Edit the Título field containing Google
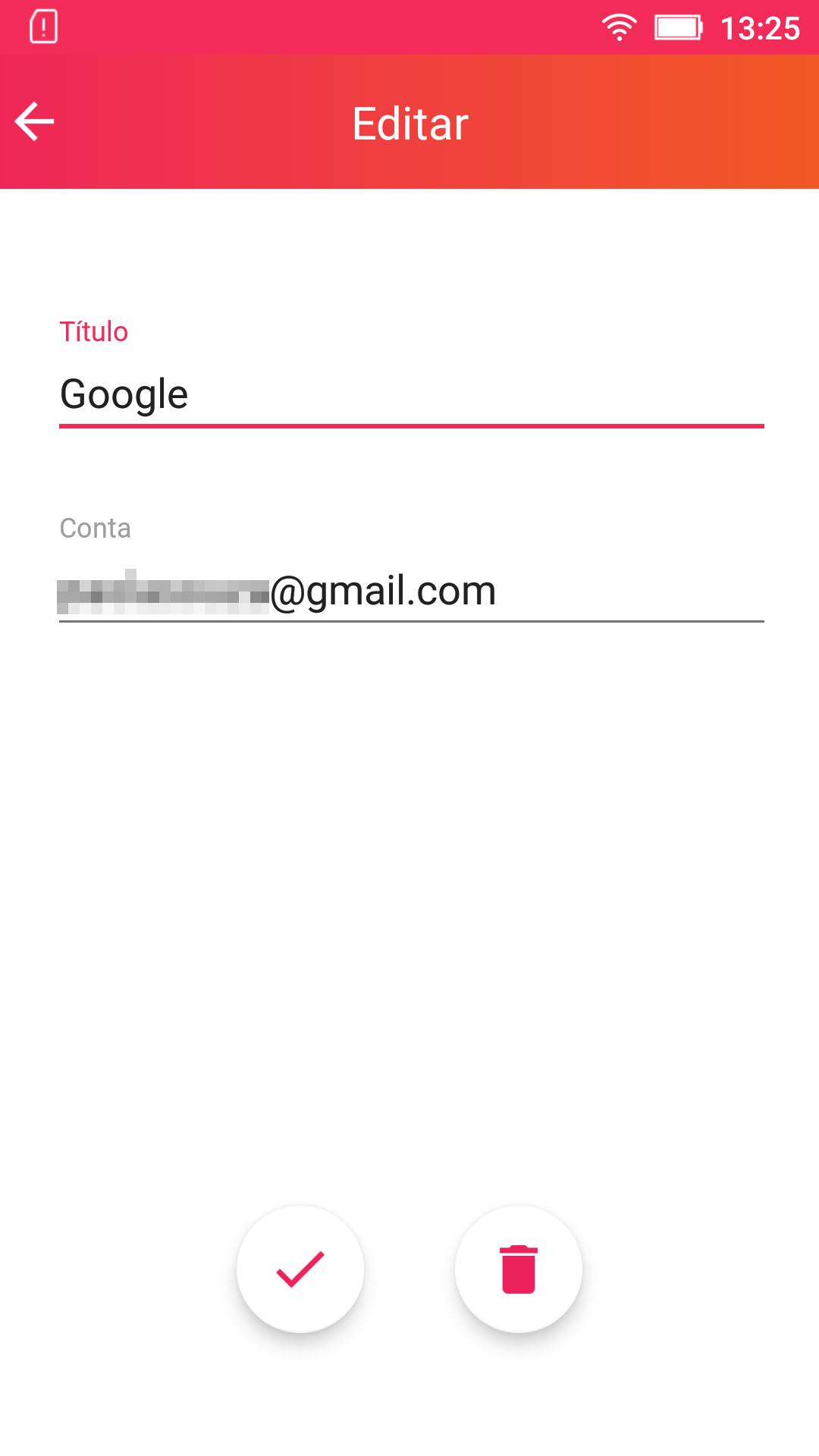Screen dimensions: 819x1456 [409, 394]
